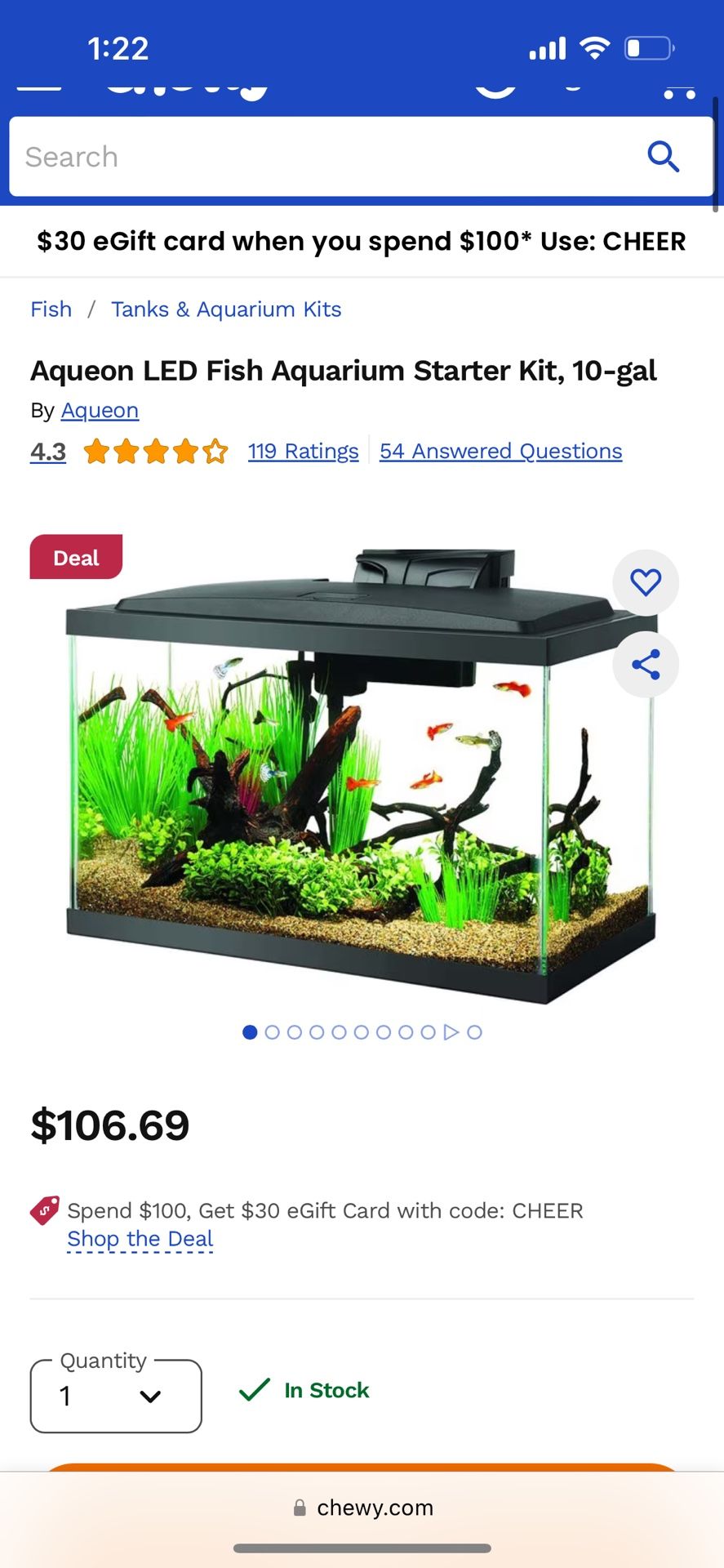724x1568 pixels.
Task: View the 119 Ratings link
Action: coord(303,451)
